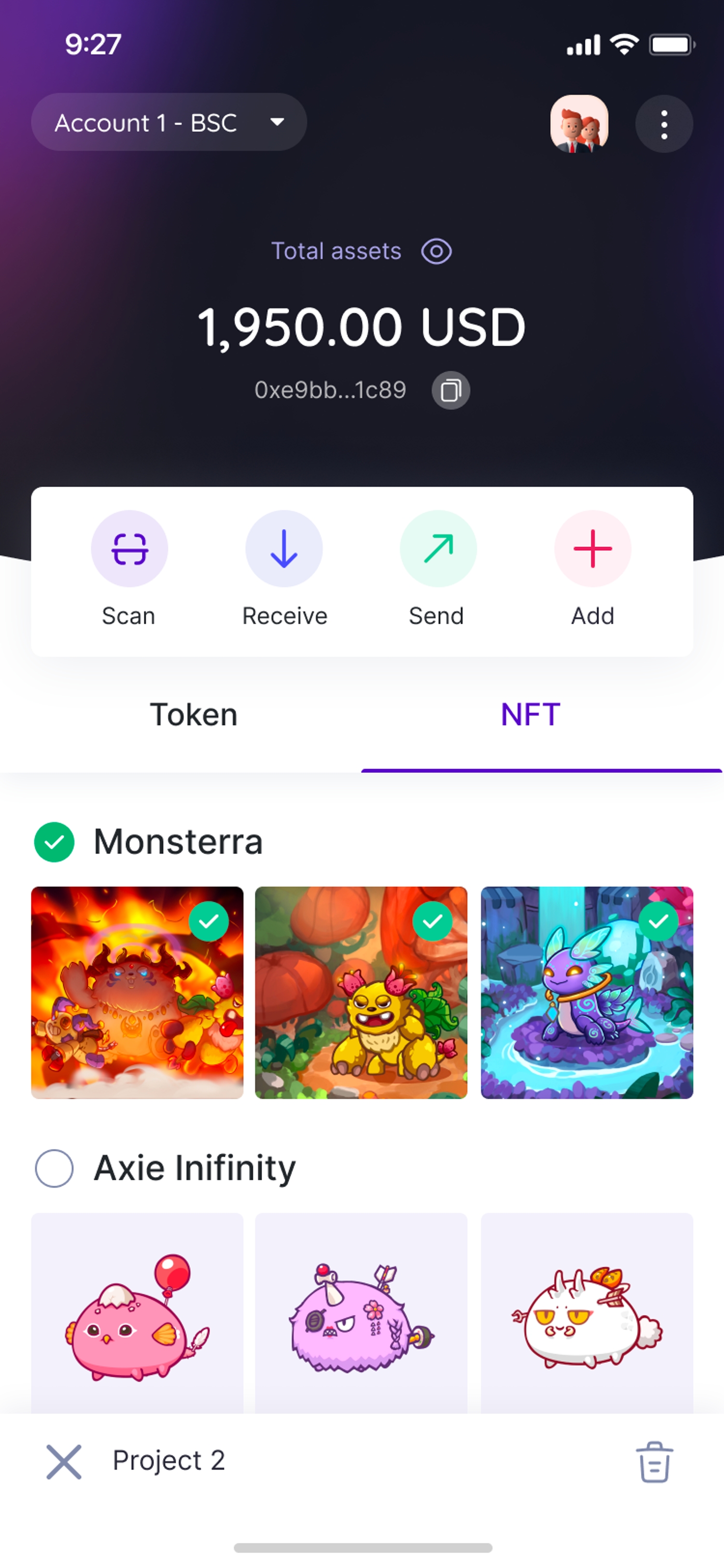Open the Scan action
The height and width of the screenshot is (1568, 724).
tap(129, 549)
